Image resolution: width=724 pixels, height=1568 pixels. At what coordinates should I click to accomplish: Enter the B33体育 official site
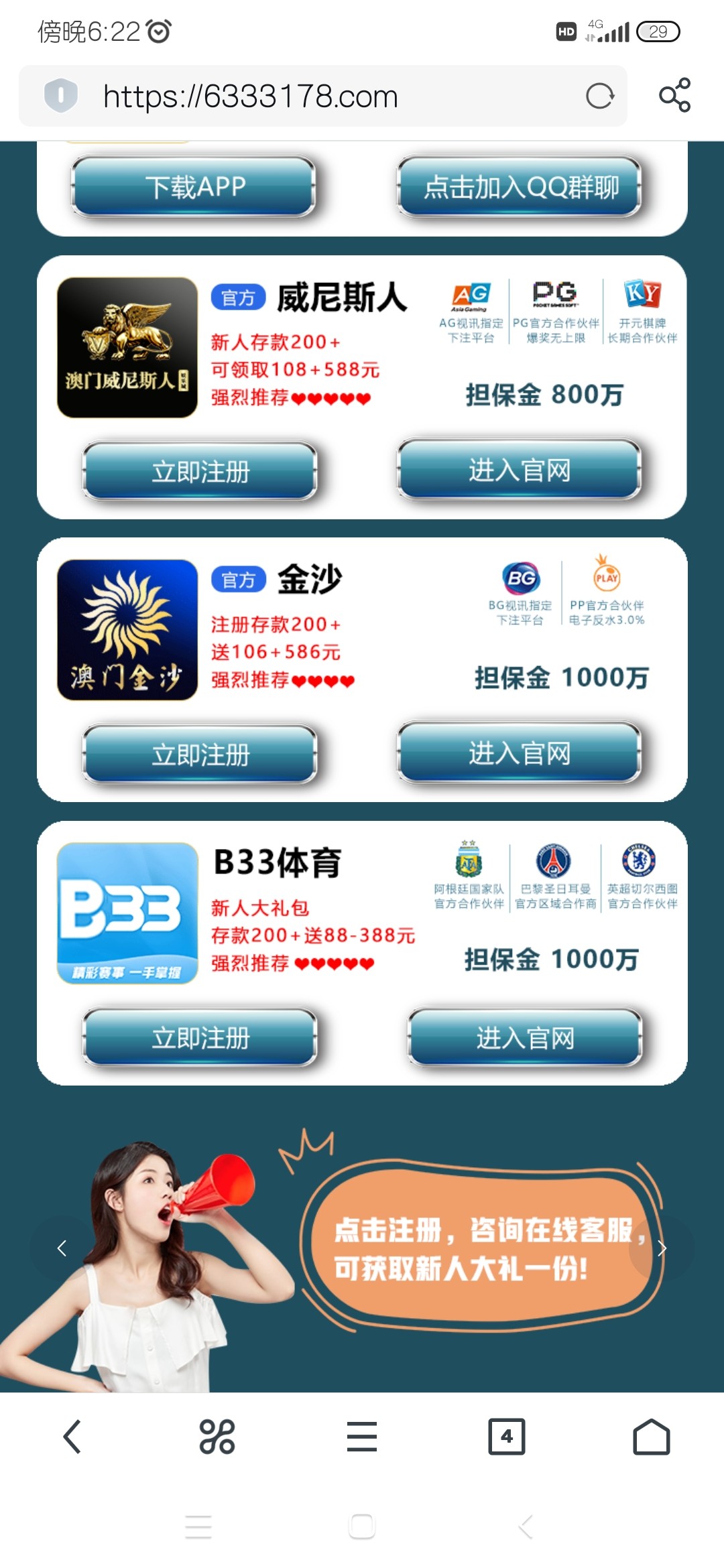pyautogui.click(x=525, y=1038)
